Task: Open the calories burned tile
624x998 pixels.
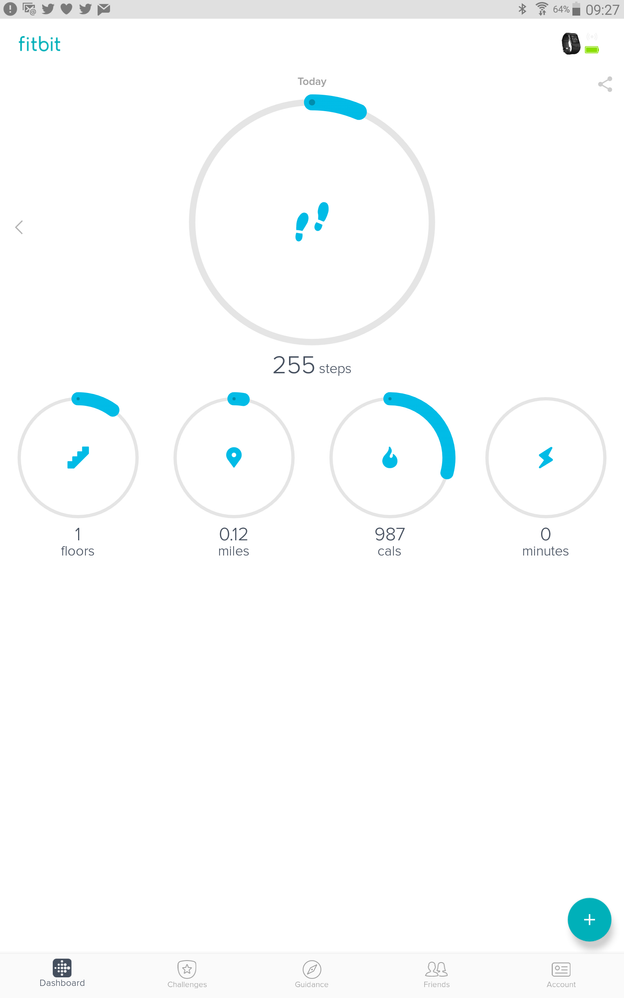Action: pos(390,457)
